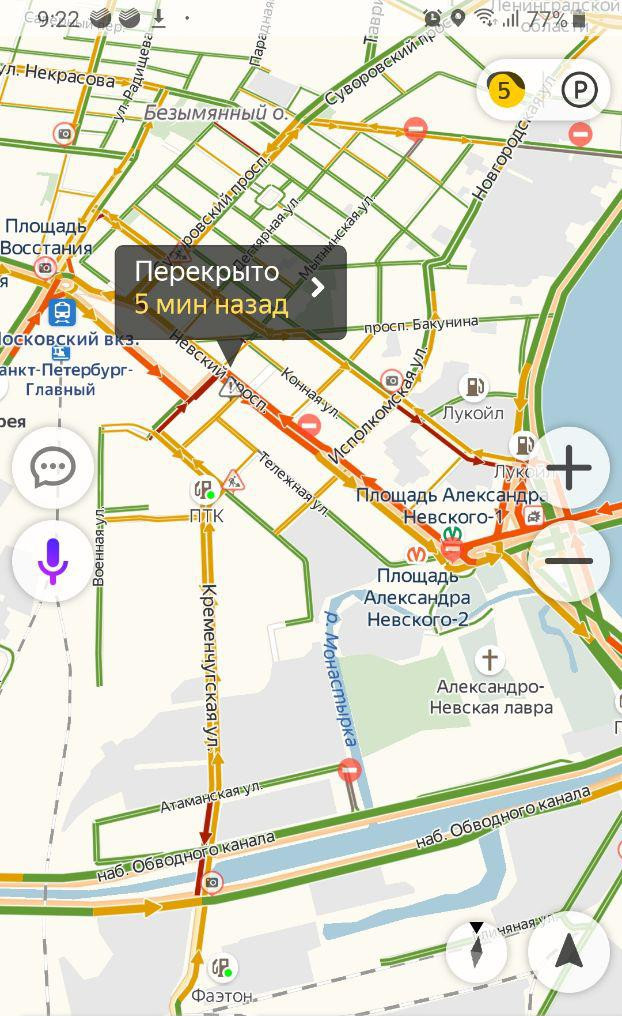622x1016 pixels.
Task: Open the Перекрыто road closure details
Action: pos(231,291)
